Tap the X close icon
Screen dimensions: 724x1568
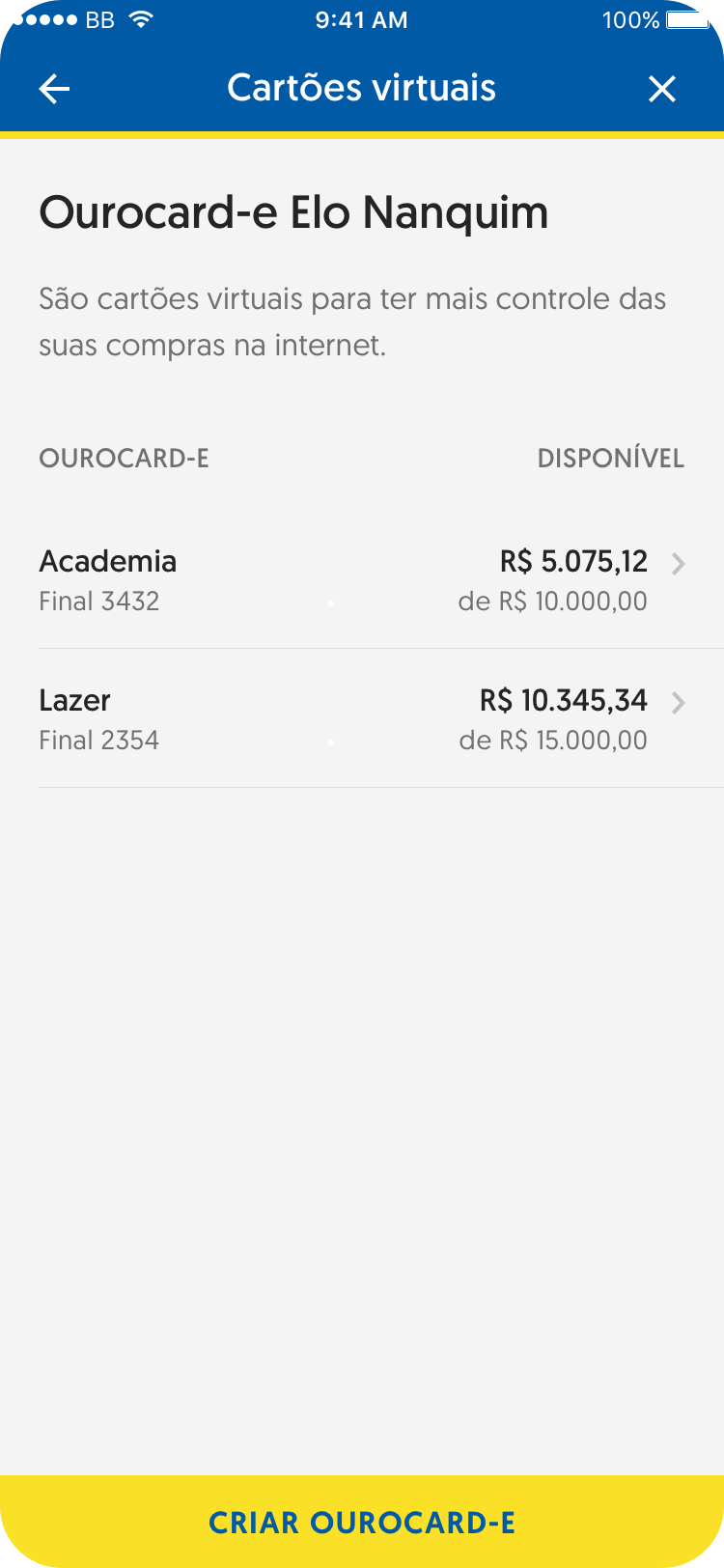(x=662, y=88)
